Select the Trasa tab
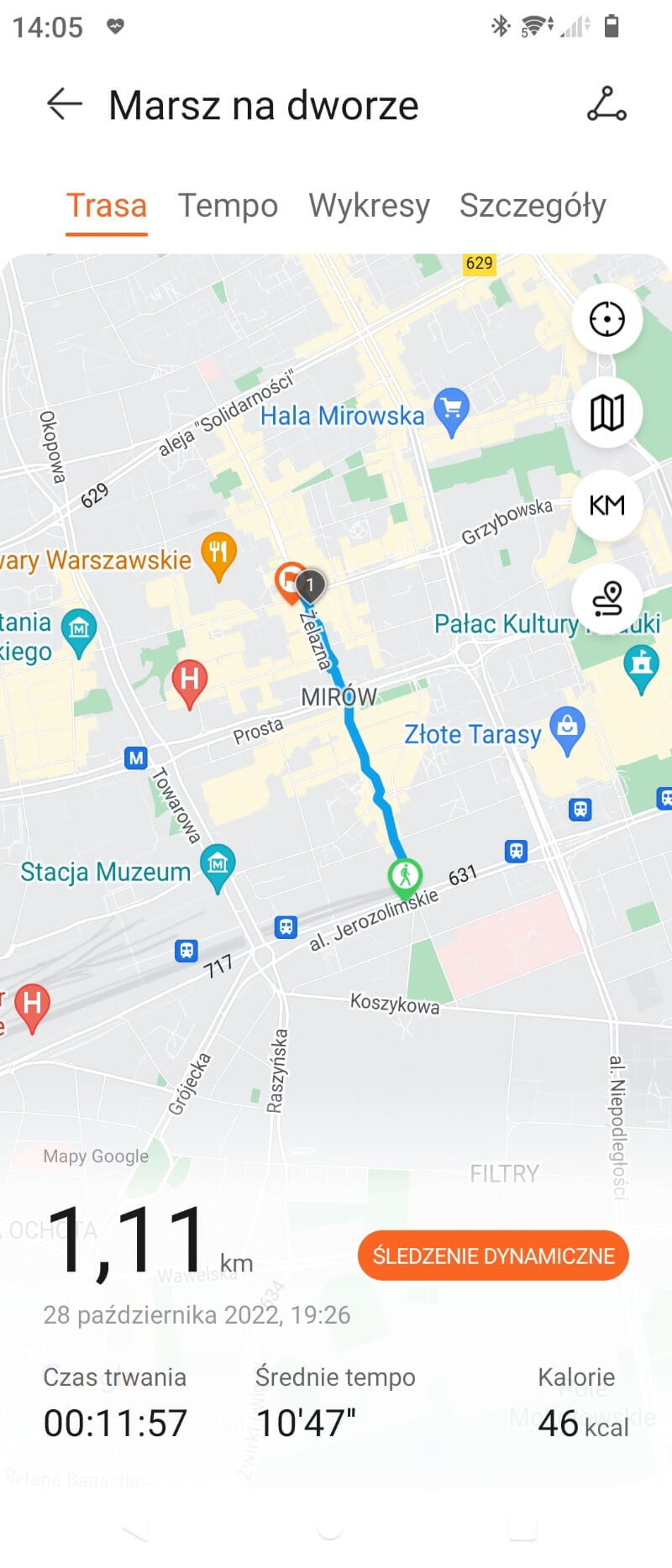 pyautogui.click(x=107, y=206)
